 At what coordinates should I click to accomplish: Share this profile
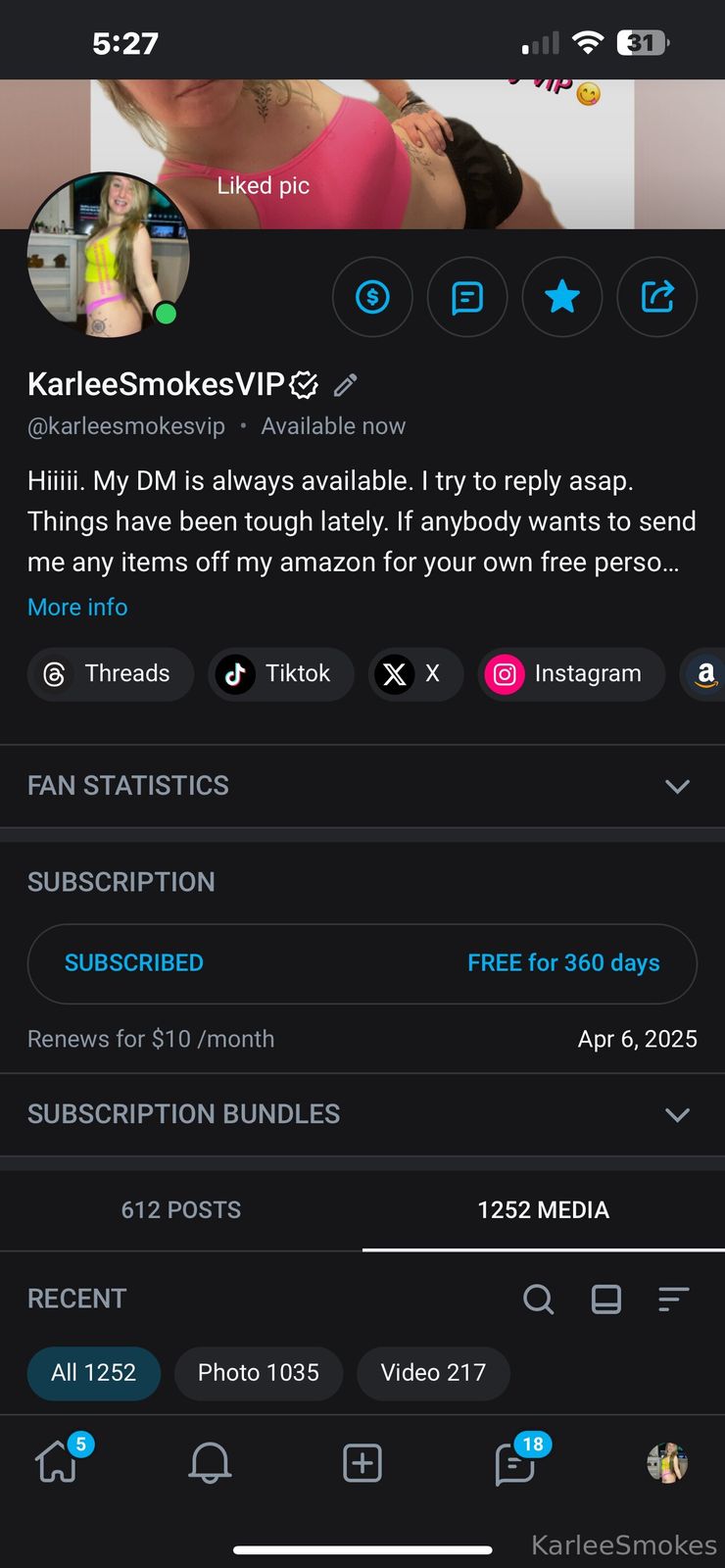tap(657, 296)
